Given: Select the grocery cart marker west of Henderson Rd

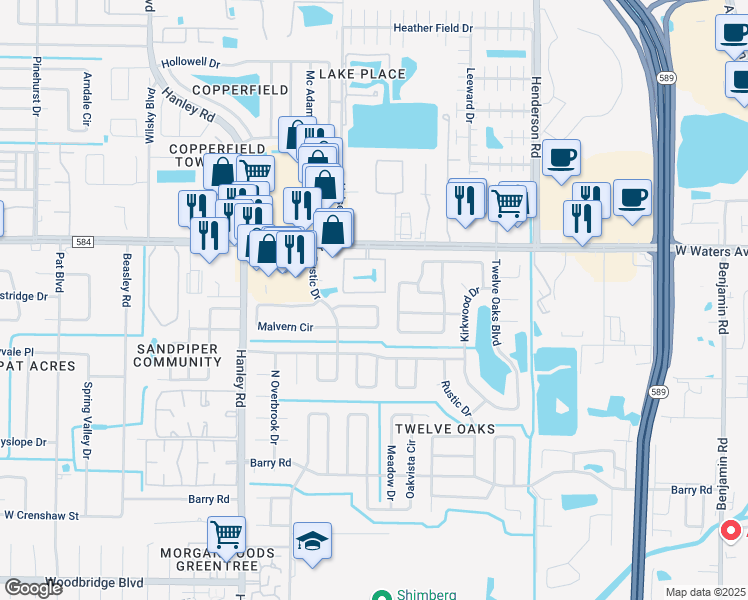Looking at the screenshot, I should (x=509, y=203).
